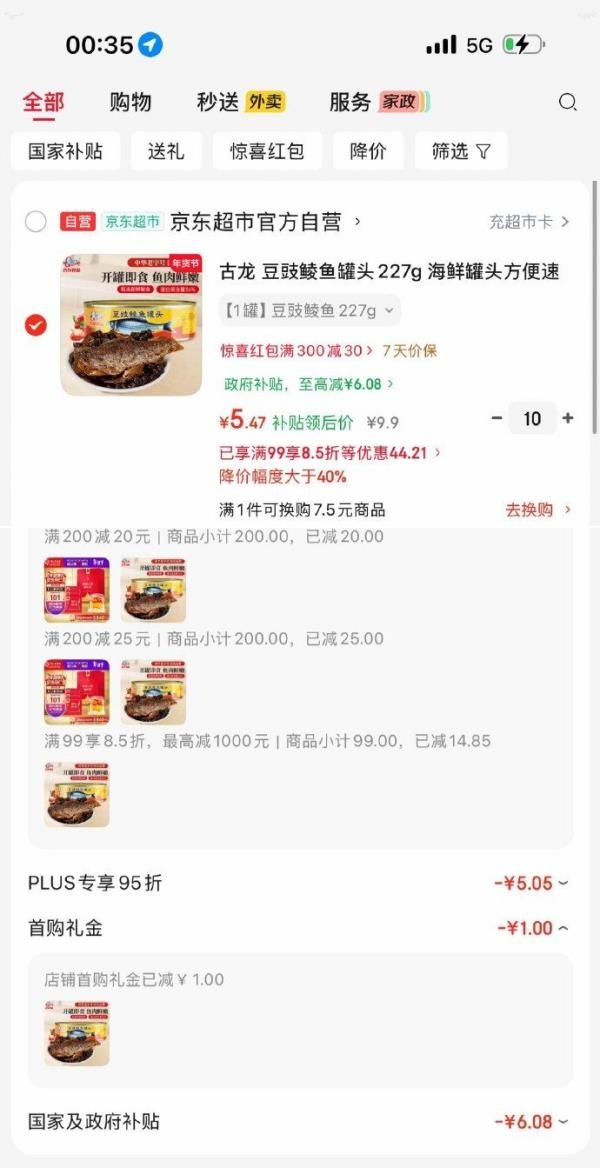Open the 【1罐】豆豉鲮鱼 227g variant dropdown
Viewport: 600px width, 1169px height.
click(309, 311)
